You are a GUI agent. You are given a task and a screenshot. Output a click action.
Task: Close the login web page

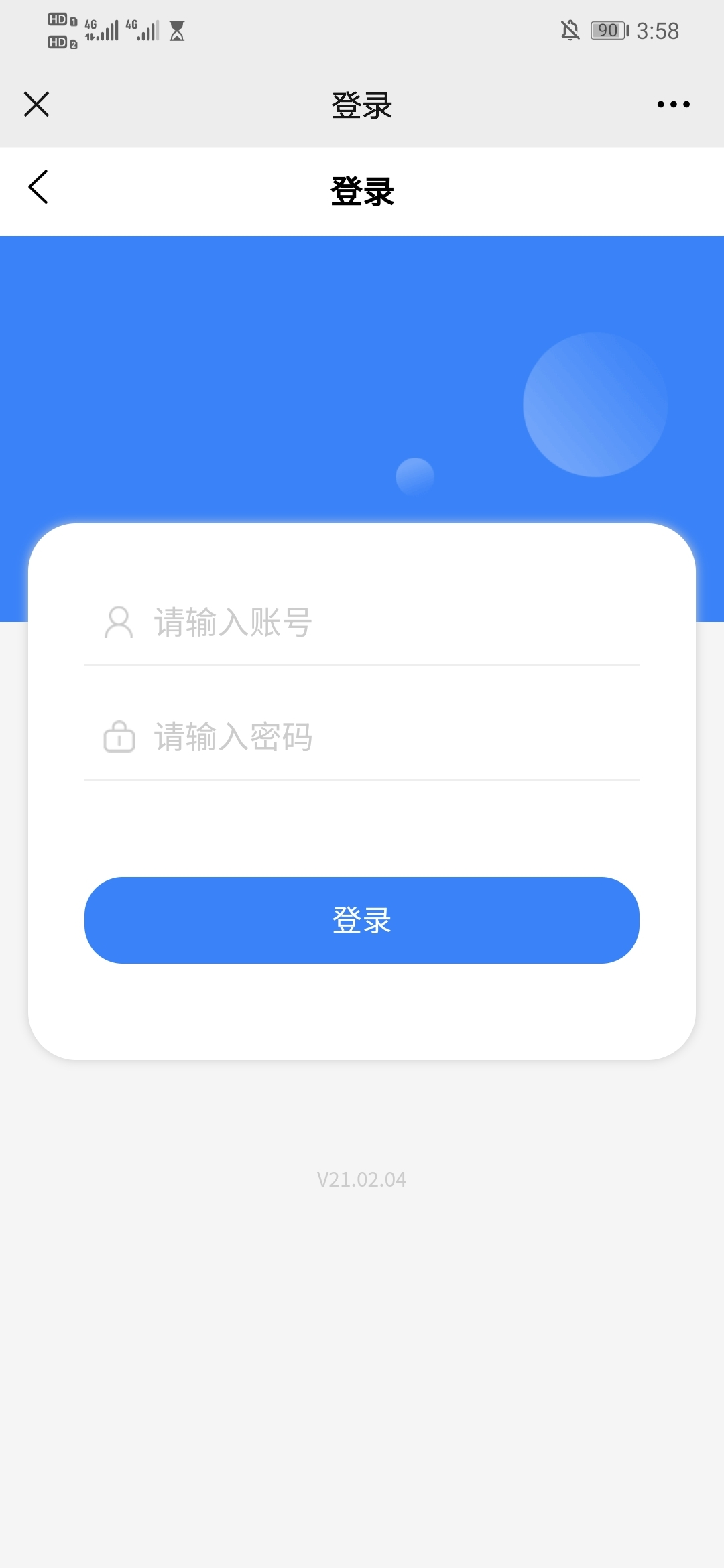click(x=36, y=105)
